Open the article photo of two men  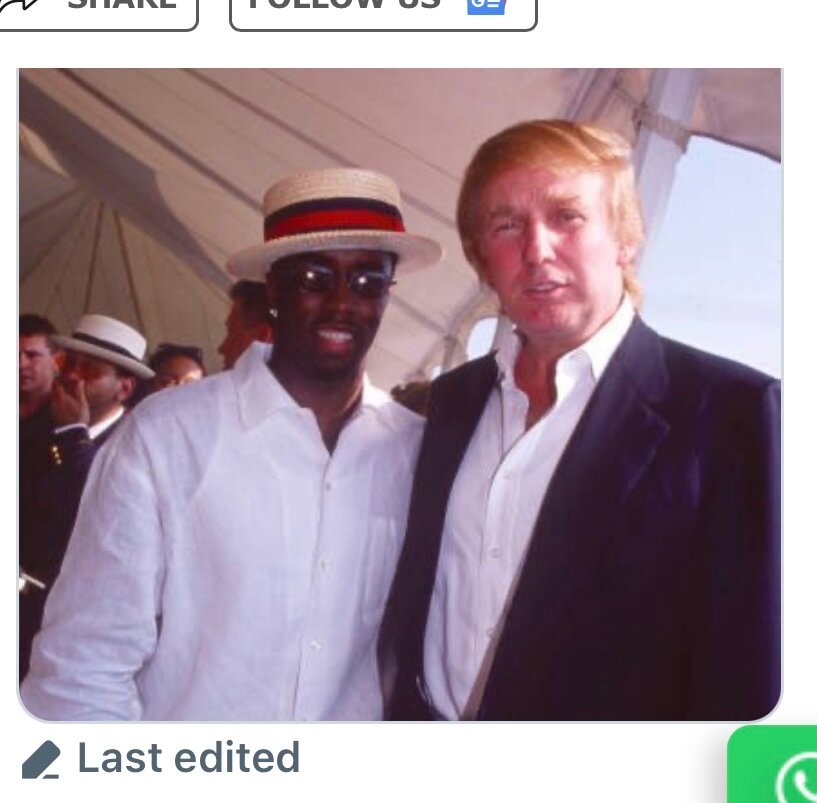click(400, 394)
